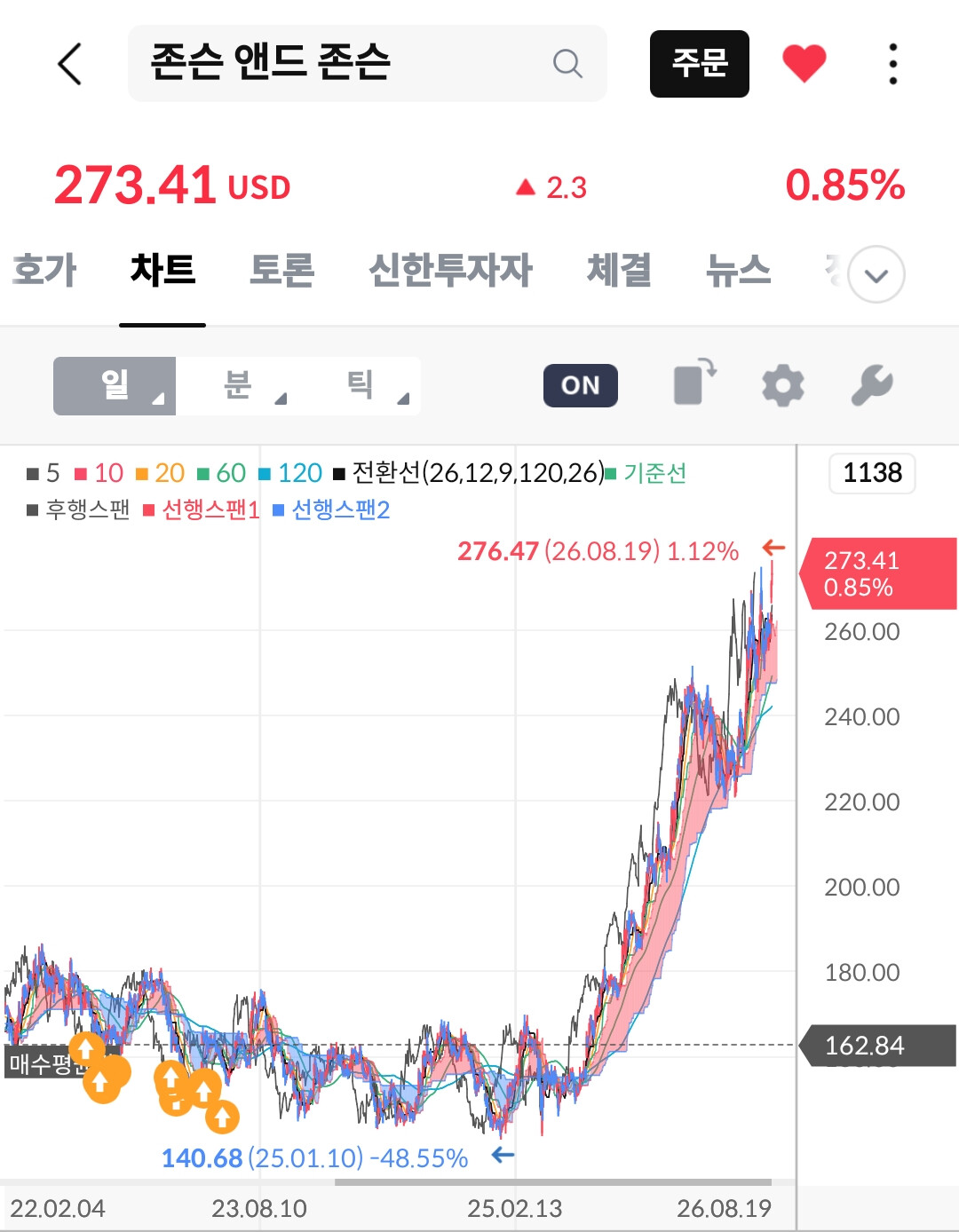
Task: Switch to the 호가 tab
Action: pyautogui.click(x=44, y=270)
